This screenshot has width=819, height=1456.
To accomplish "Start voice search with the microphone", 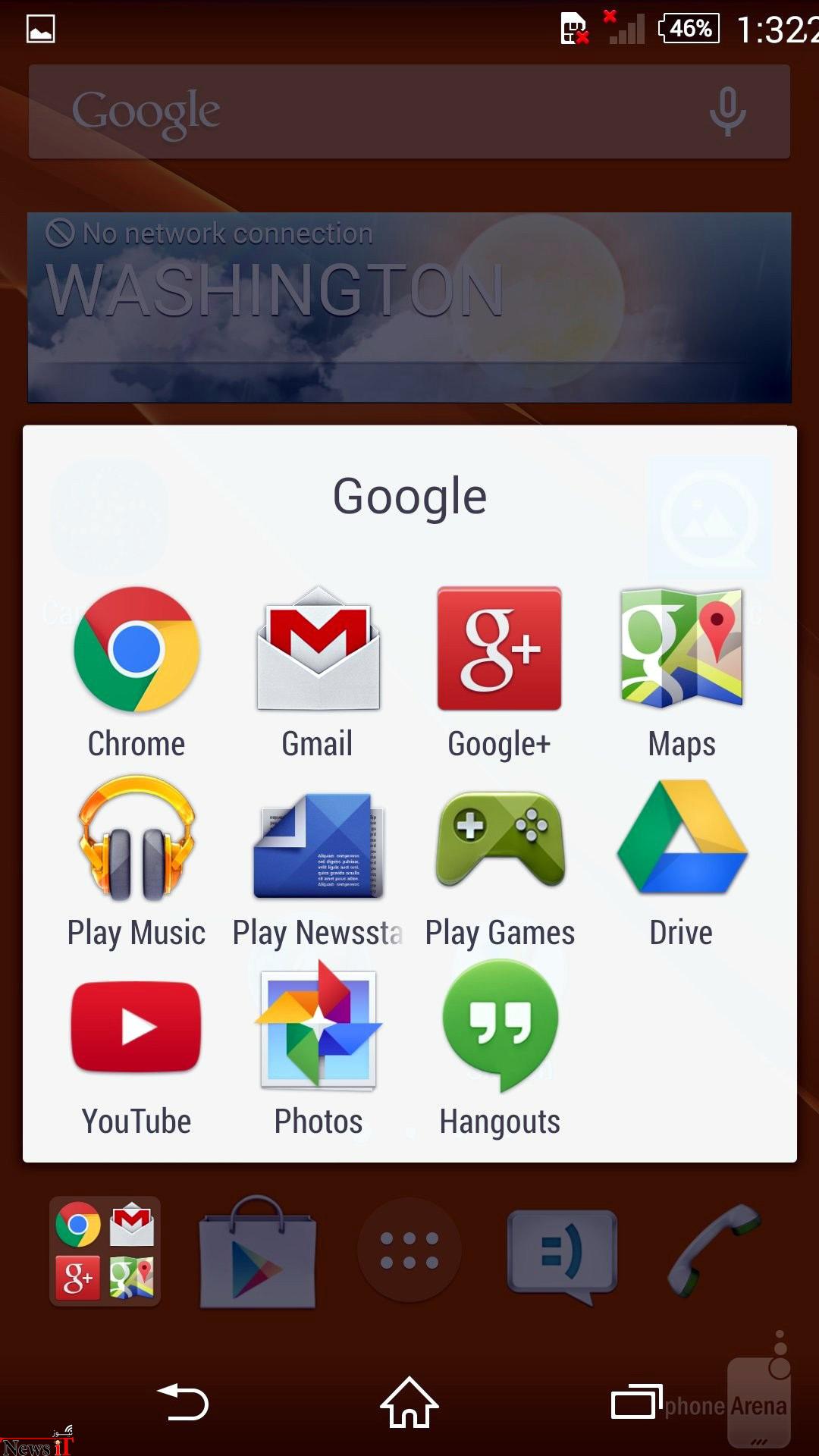I will (728, 111).
